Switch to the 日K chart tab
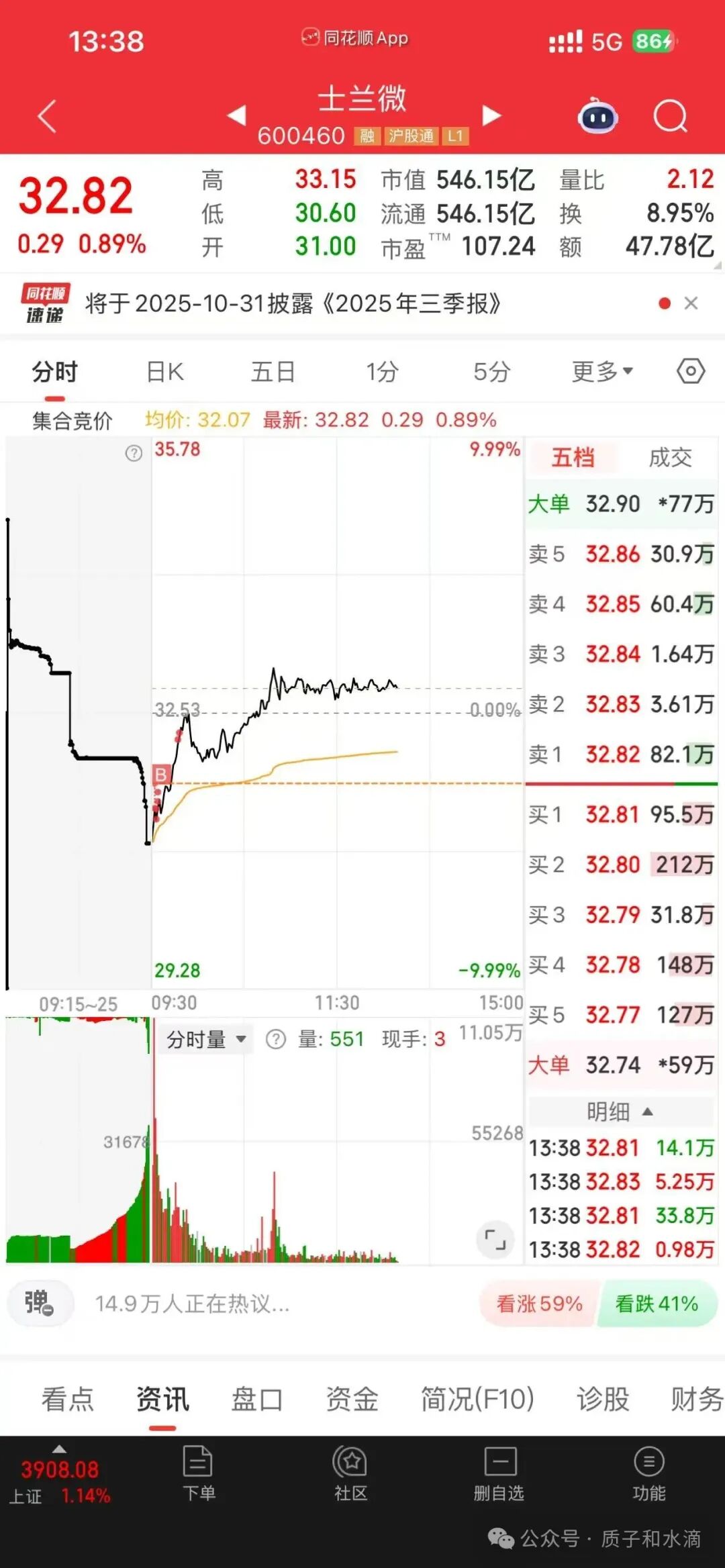The image size is (725, 1568). coord(165,371)
